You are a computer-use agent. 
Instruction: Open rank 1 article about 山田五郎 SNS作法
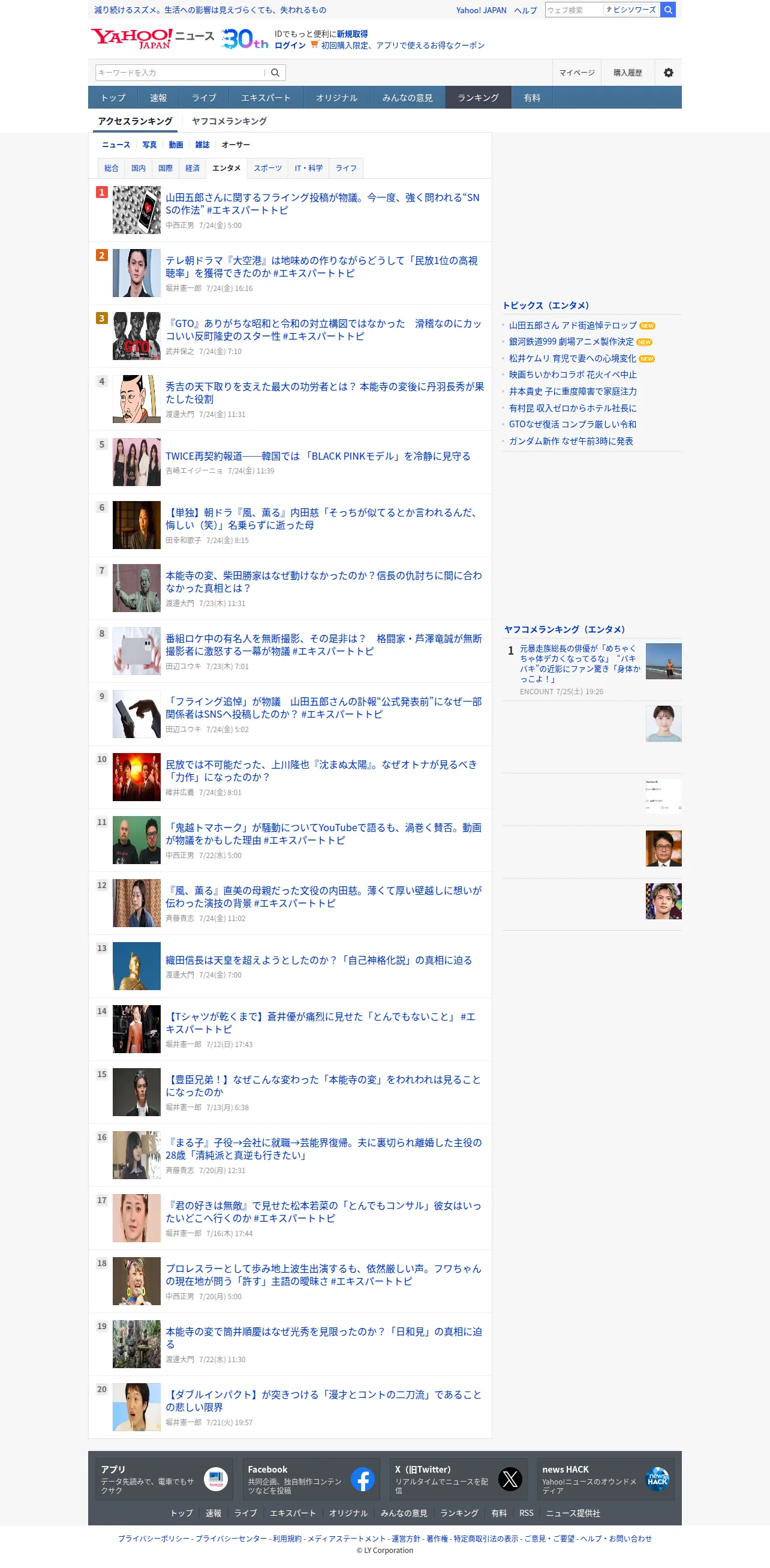pyautogui.click(x=323, y=204)
